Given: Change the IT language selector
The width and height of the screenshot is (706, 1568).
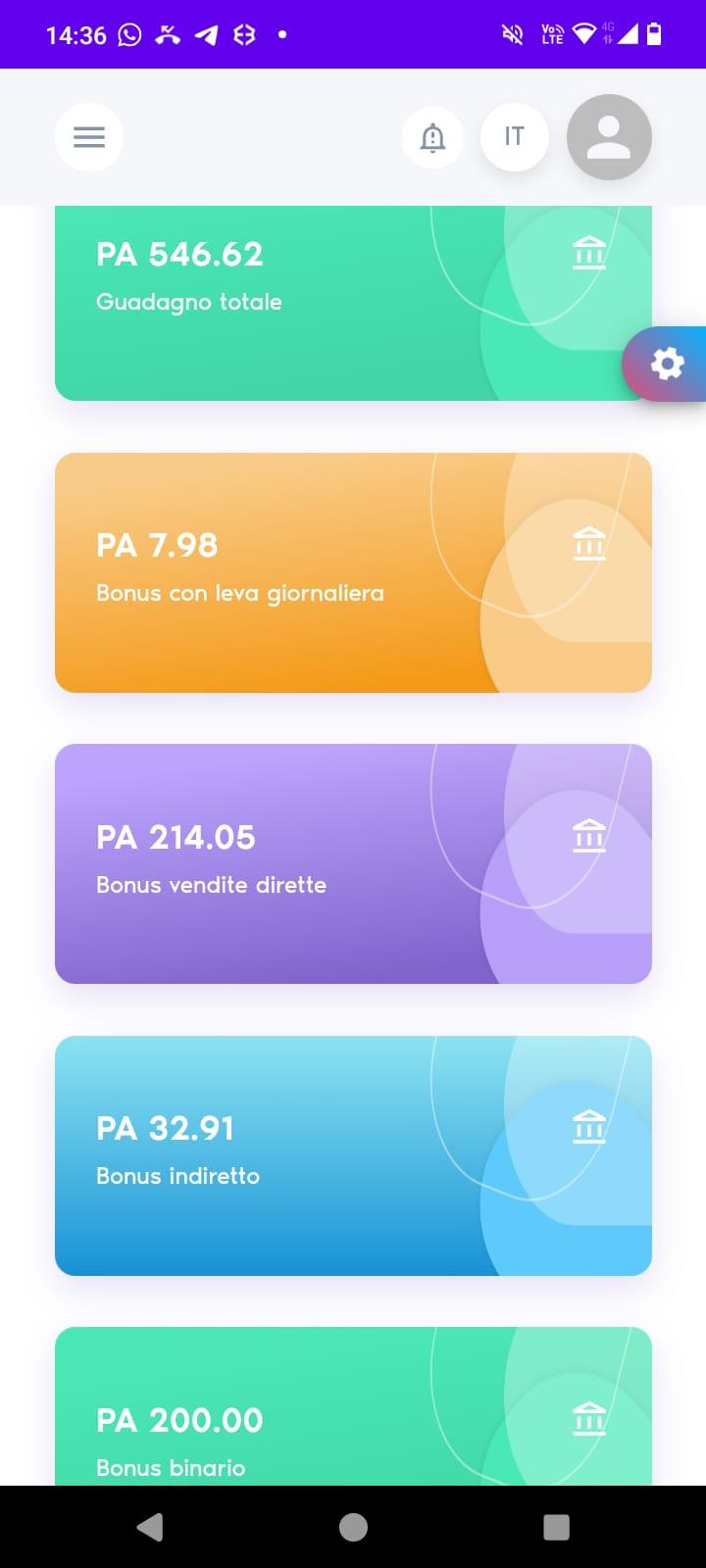Looking at the screenshot, I should tap(514, 137).
